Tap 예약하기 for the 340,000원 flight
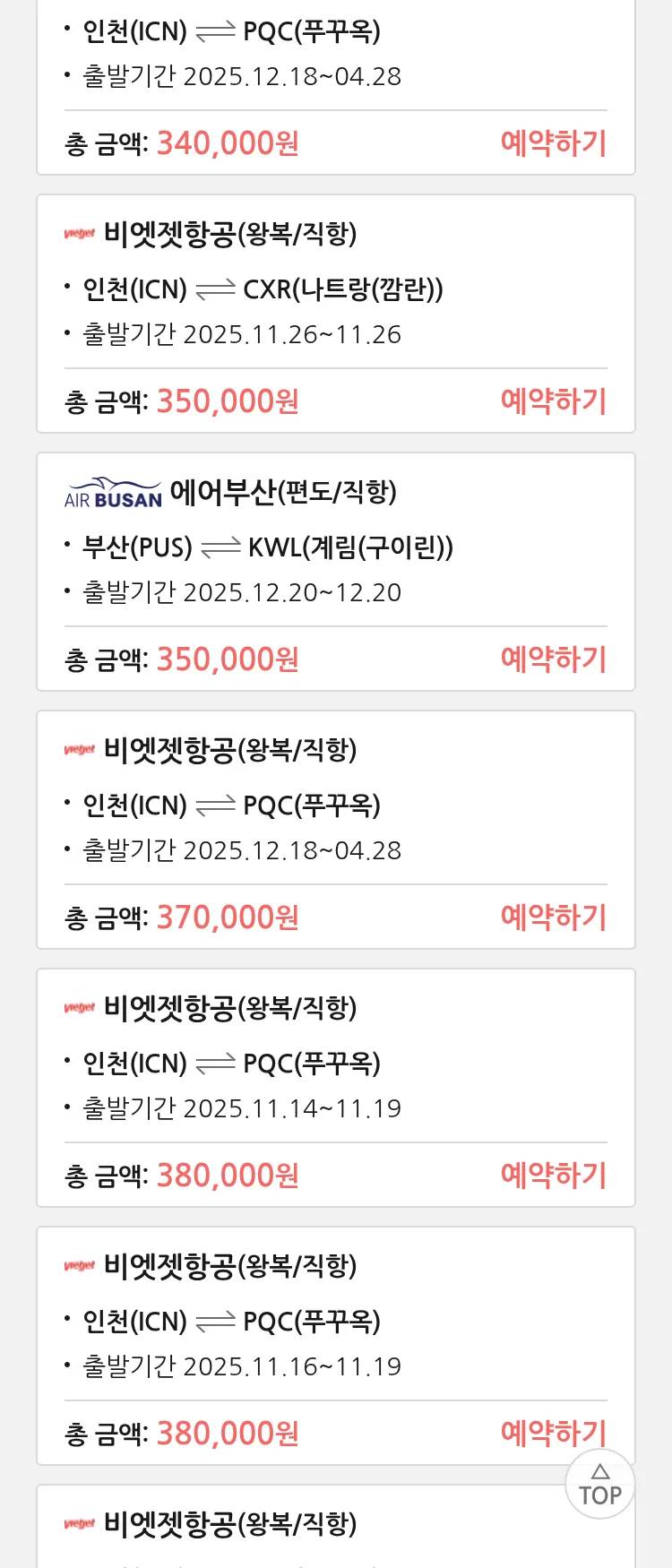Viewport: 672px width, 1568px height. coord(553,143)
